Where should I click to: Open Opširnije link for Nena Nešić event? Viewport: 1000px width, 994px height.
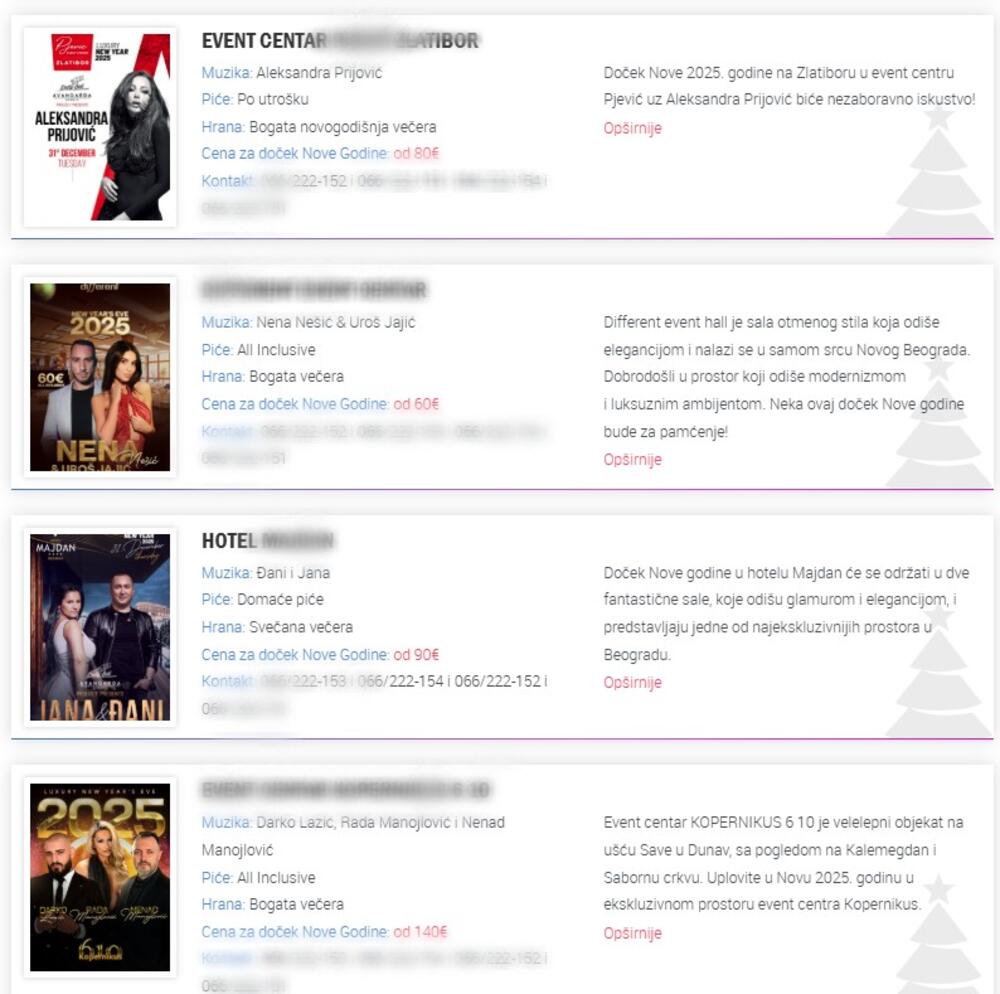pyautogui.click(x=632, y=460)
